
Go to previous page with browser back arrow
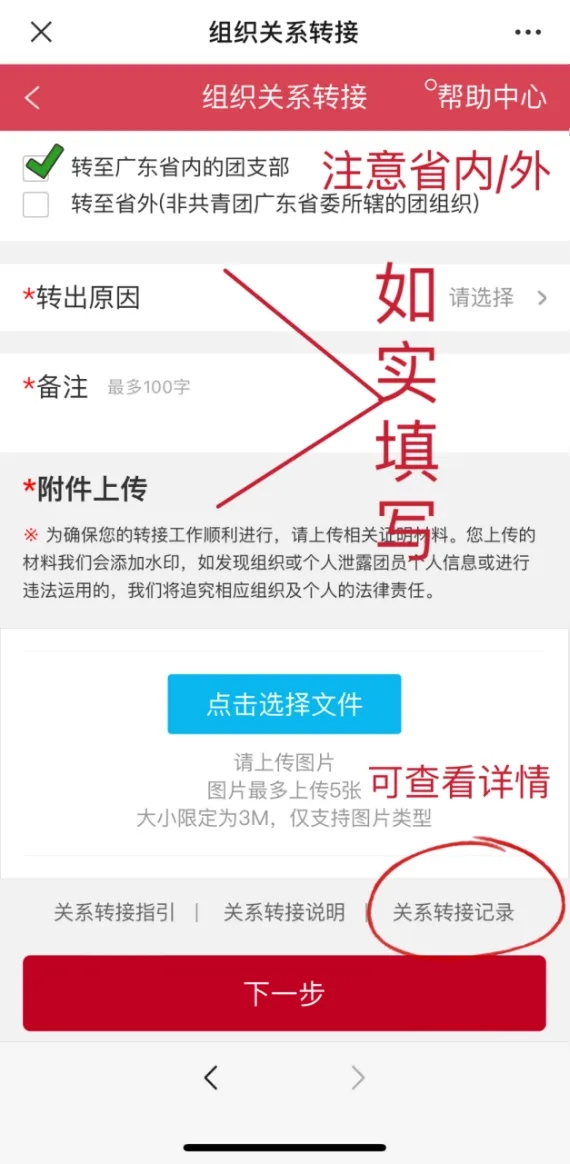click(x=212, y=1078)
